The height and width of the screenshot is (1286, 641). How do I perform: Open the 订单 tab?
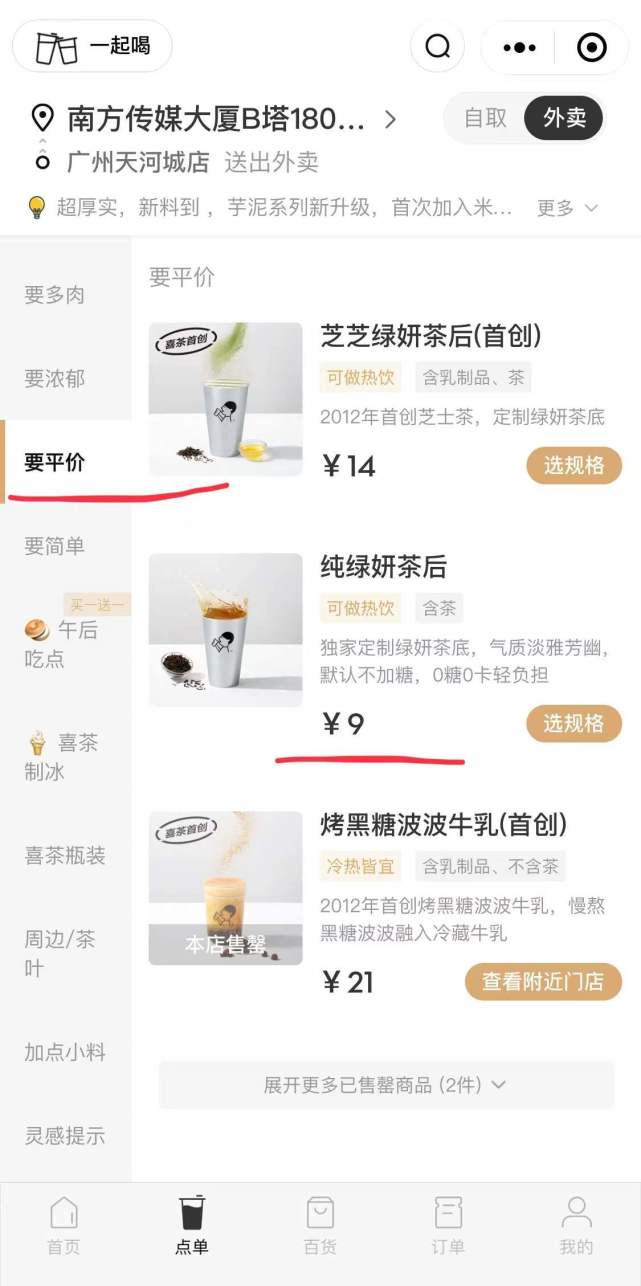pos(448,1225)
